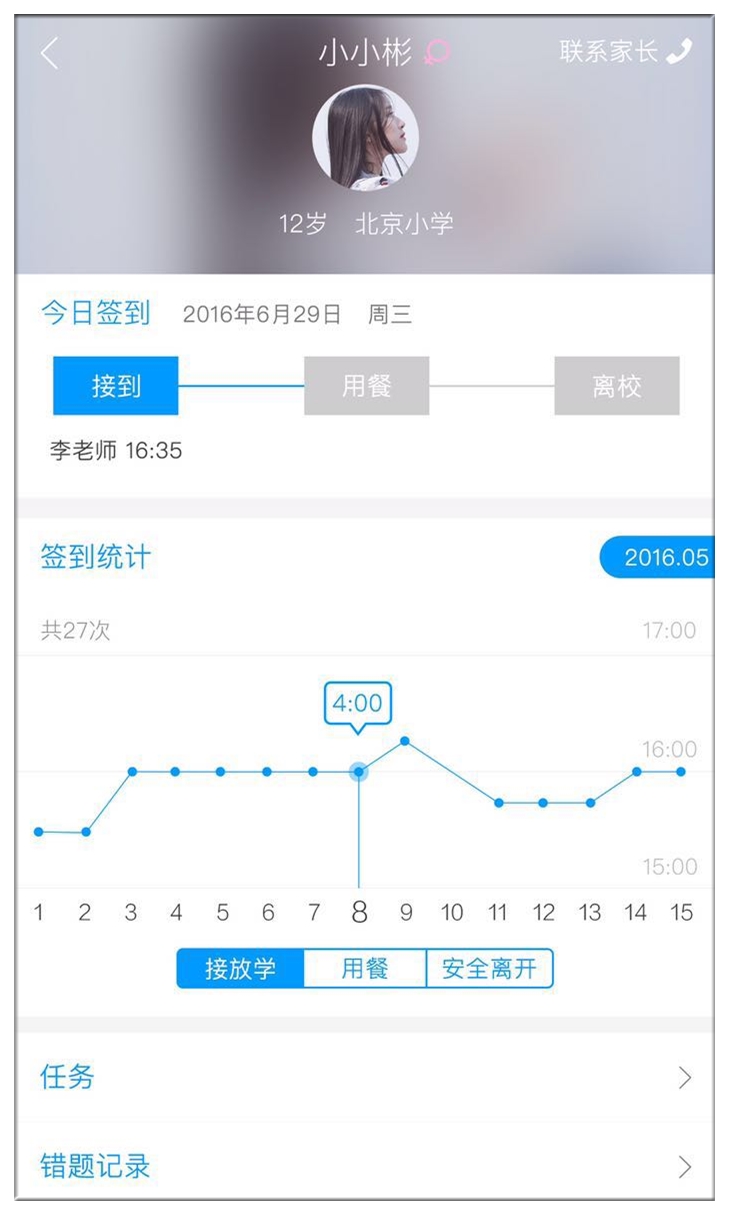Select day 3 point on chart
This screenshot has height=1215, width=729.
pyautogui.click(x=131, y=771)
